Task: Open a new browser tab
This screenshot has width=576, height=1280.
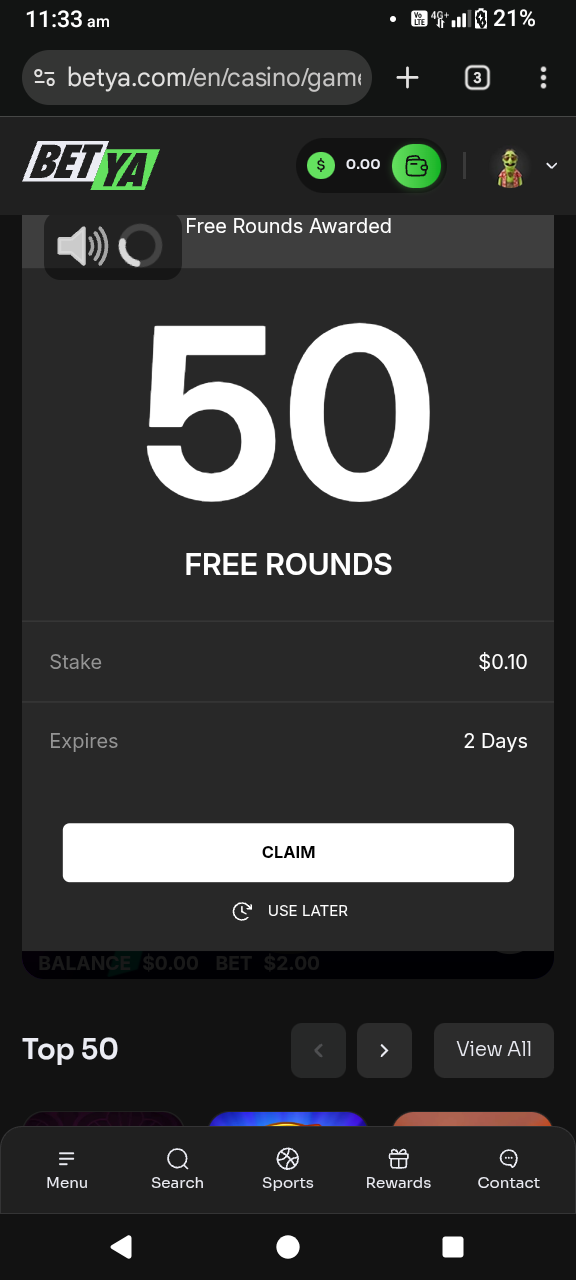Action: point(407,77)
